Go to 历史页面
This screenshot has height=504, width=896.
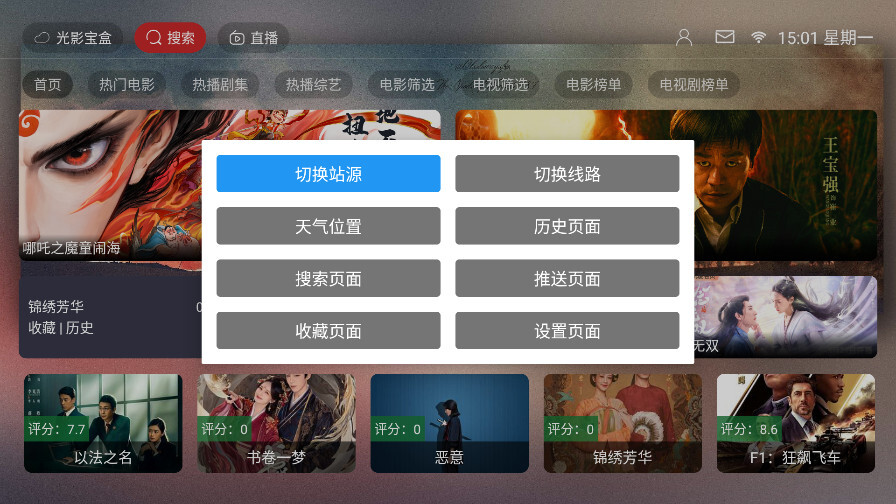(567, 226)
